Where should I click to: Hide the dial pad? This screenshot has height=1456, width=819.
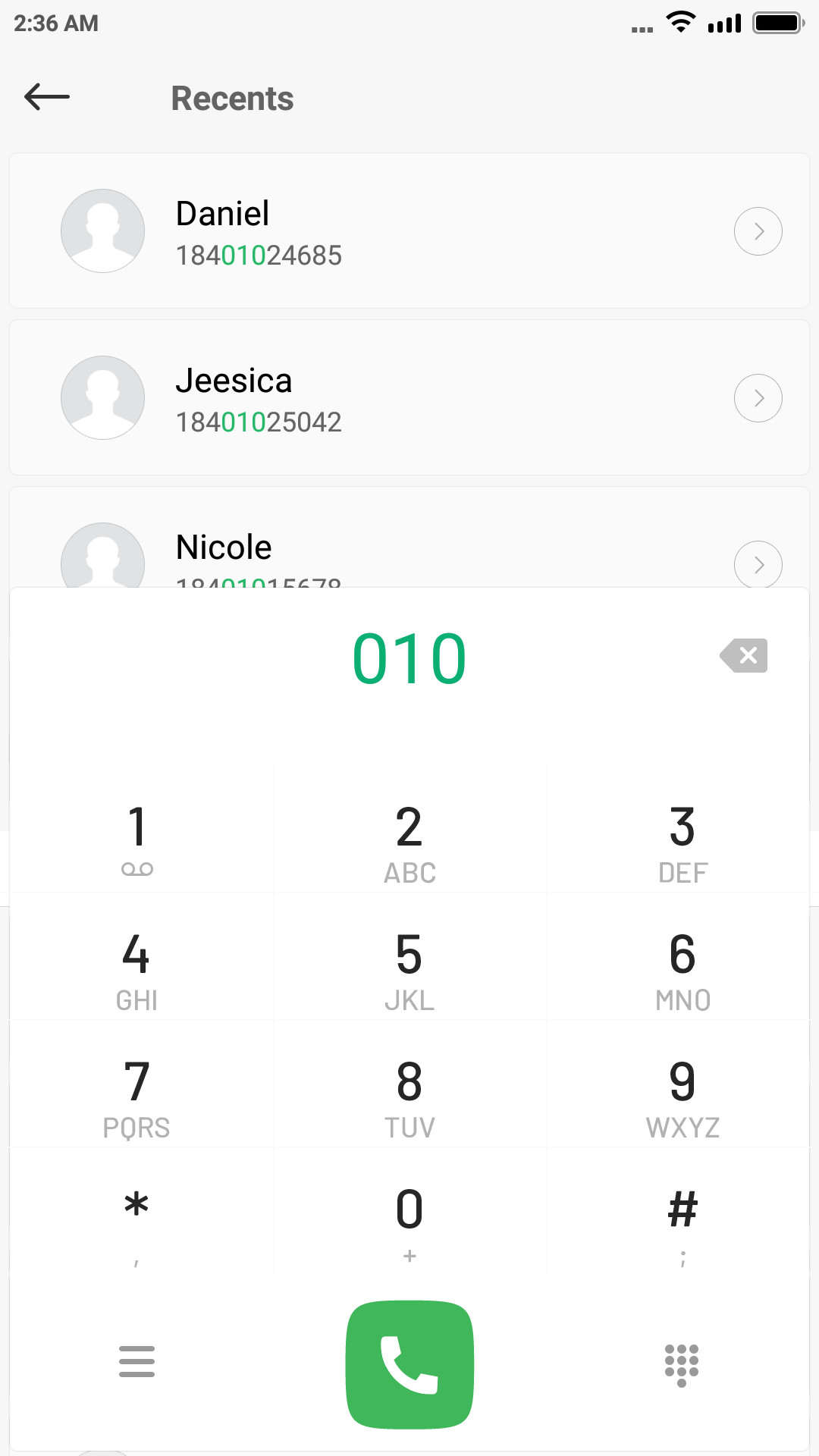pyautogui.click(x=682, y=1365)
